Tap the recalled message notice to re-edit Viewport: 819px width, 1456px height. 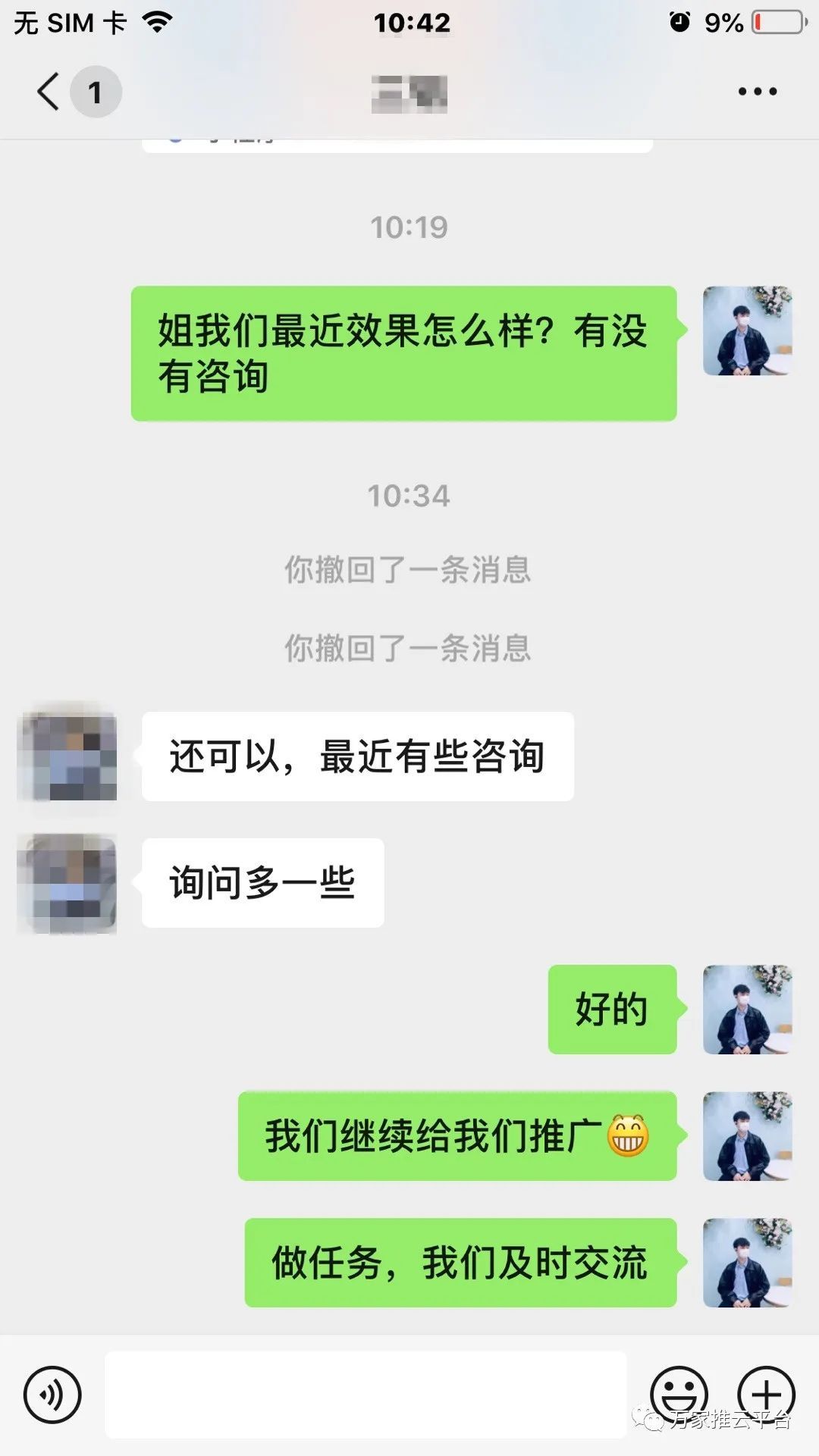(x=409, y=571)
